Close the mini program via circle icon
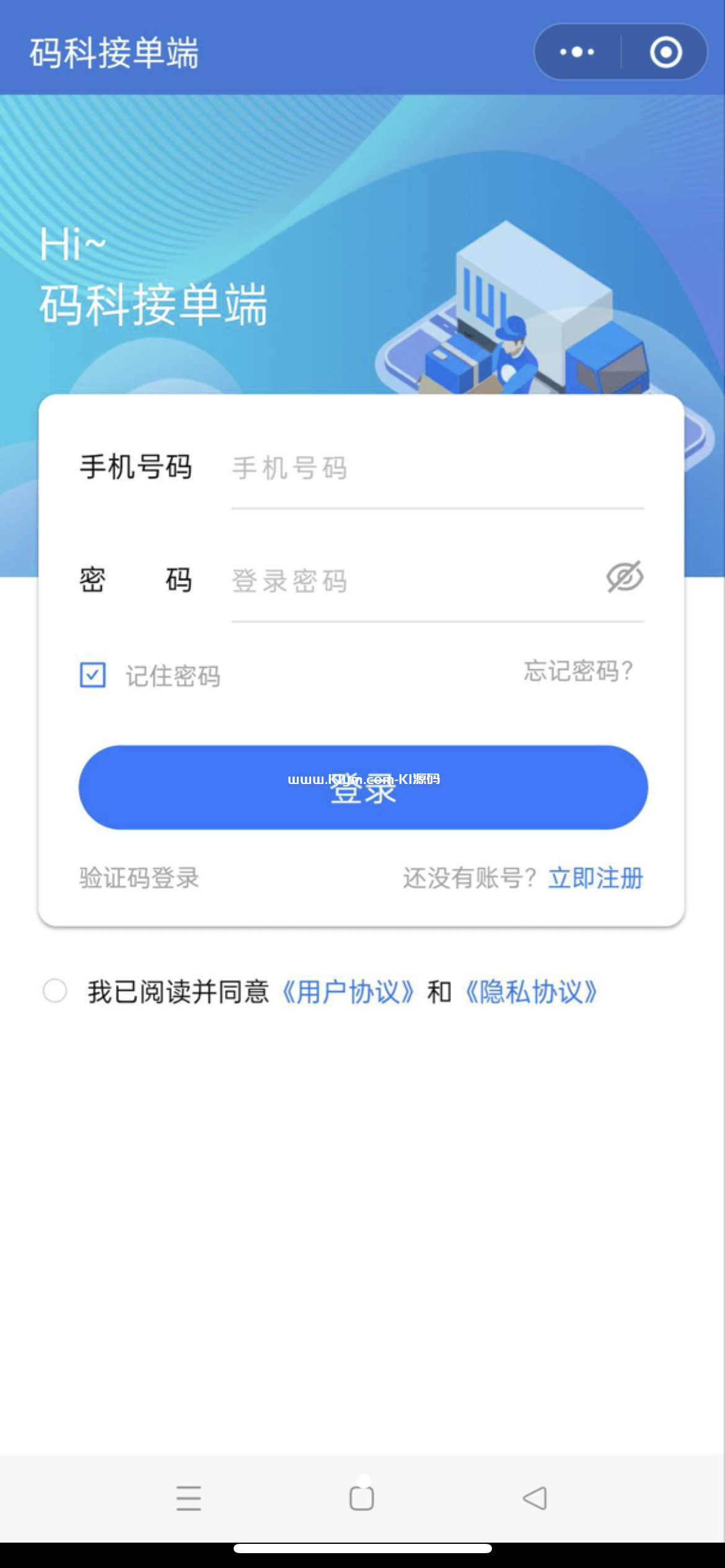The width and height of the screenshot is (725, 1568). pyautogui.click(x=666, y=52)
